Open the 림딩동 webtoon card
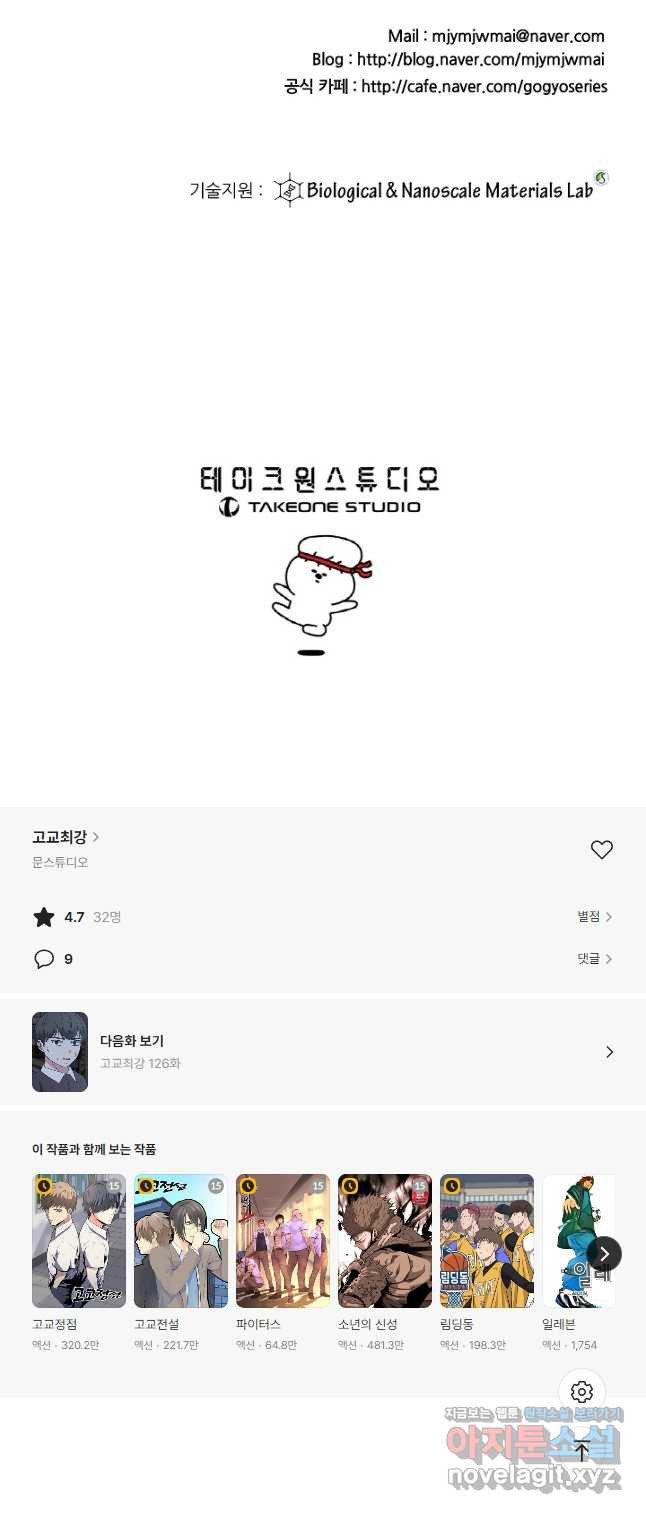 tap(487, 1241)
